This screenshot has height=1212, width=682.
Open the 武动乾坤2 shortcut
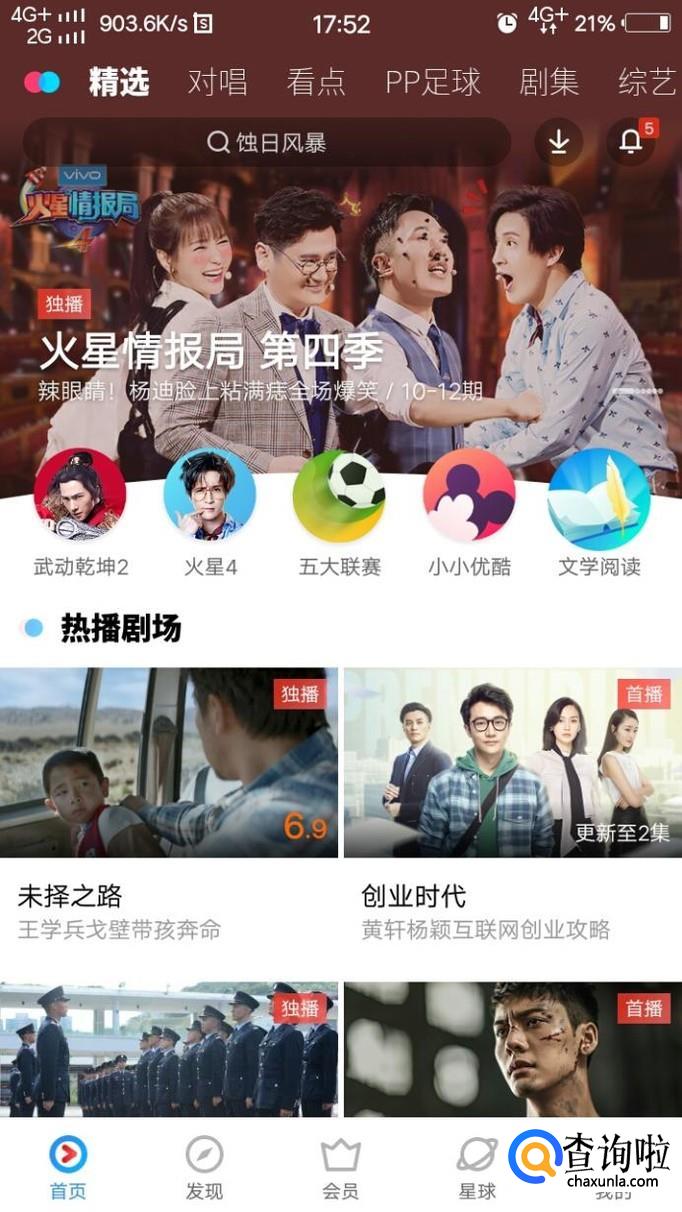coord(80,496)
